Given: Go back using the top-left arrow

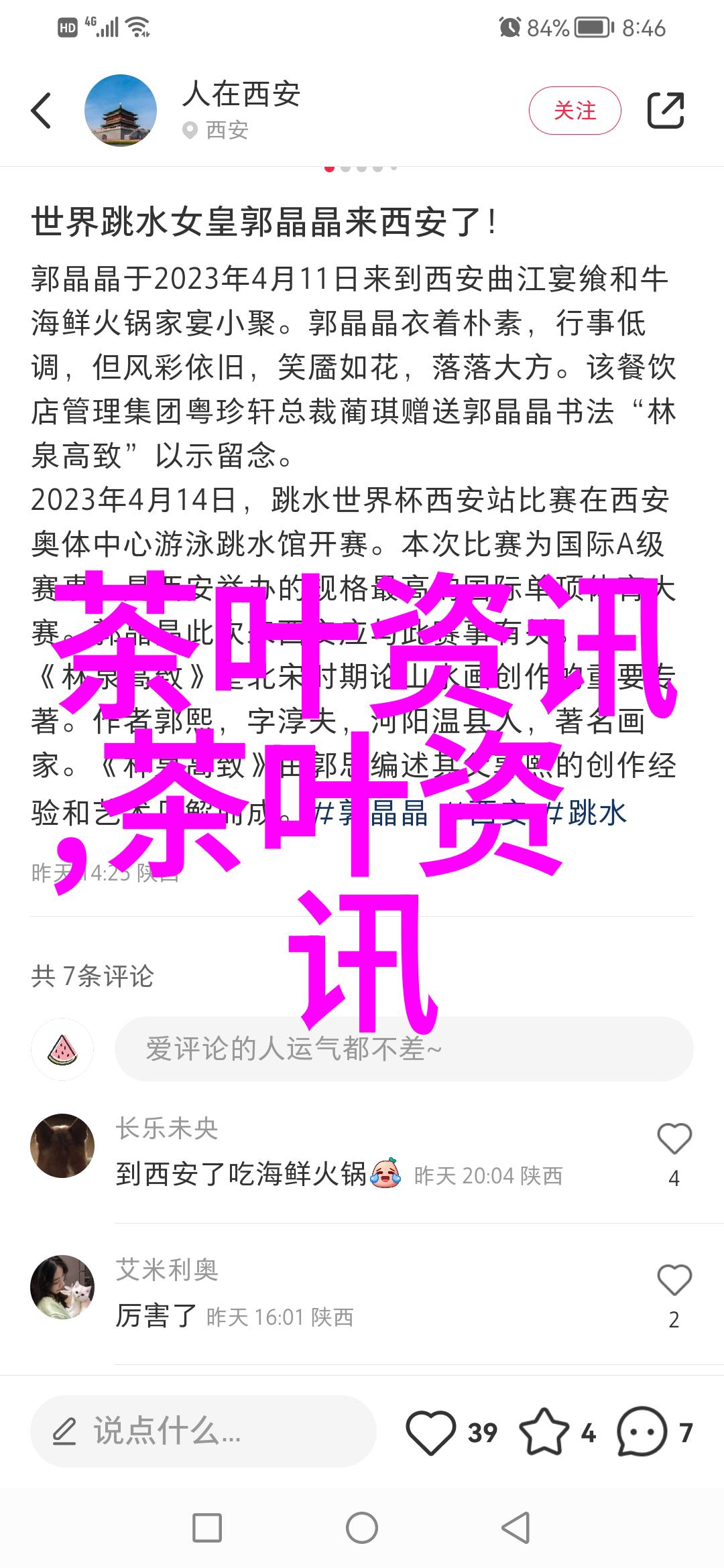Looking at the screenshot, I should (42, 111).
